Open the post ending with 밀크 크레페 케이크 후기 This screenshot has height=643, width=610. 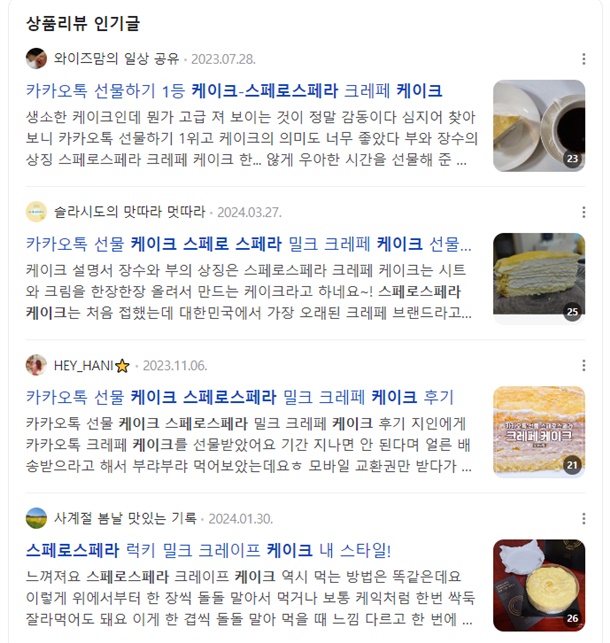pyautogui.click(x=240, y=397)
